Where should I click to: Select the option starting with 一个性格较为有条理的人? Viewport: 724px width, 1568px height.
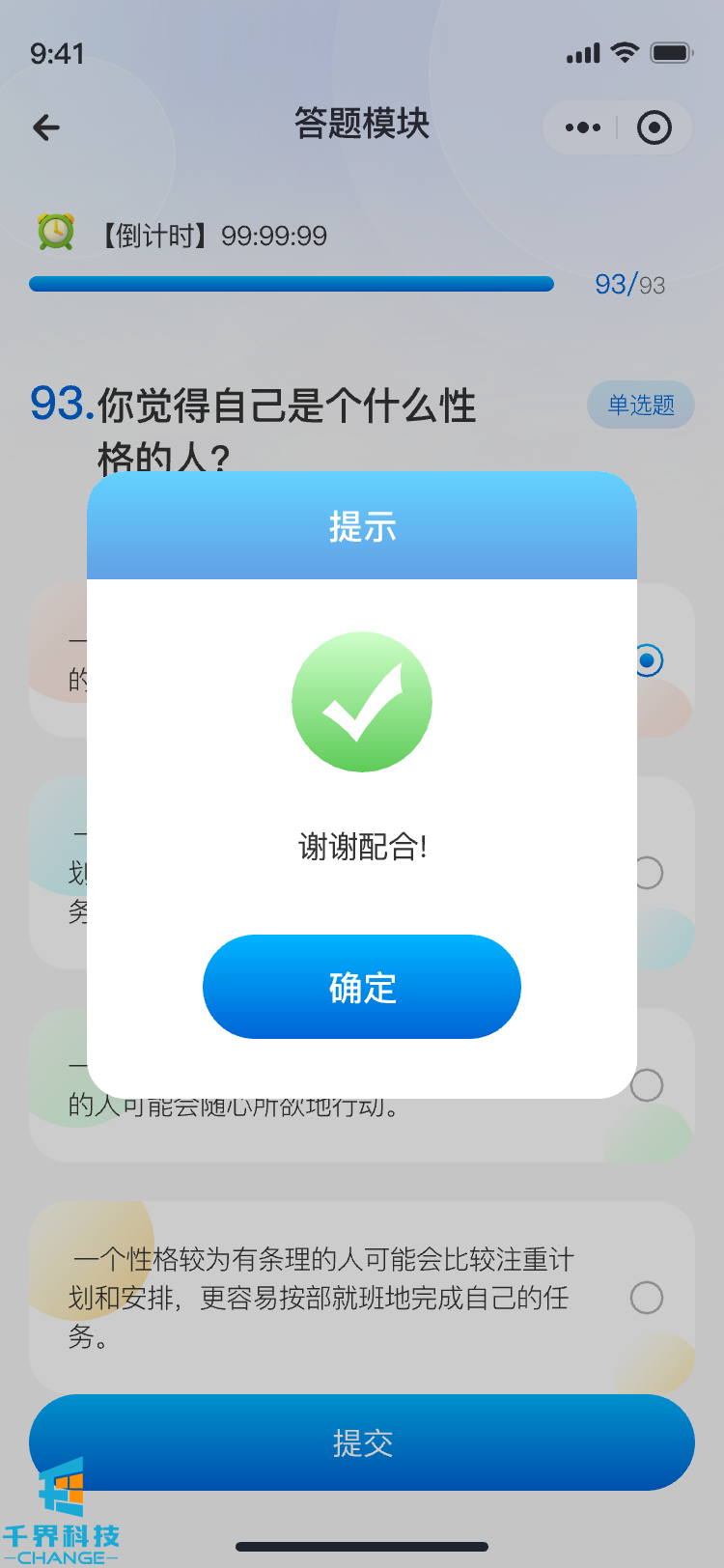(x=646, y=1297)
